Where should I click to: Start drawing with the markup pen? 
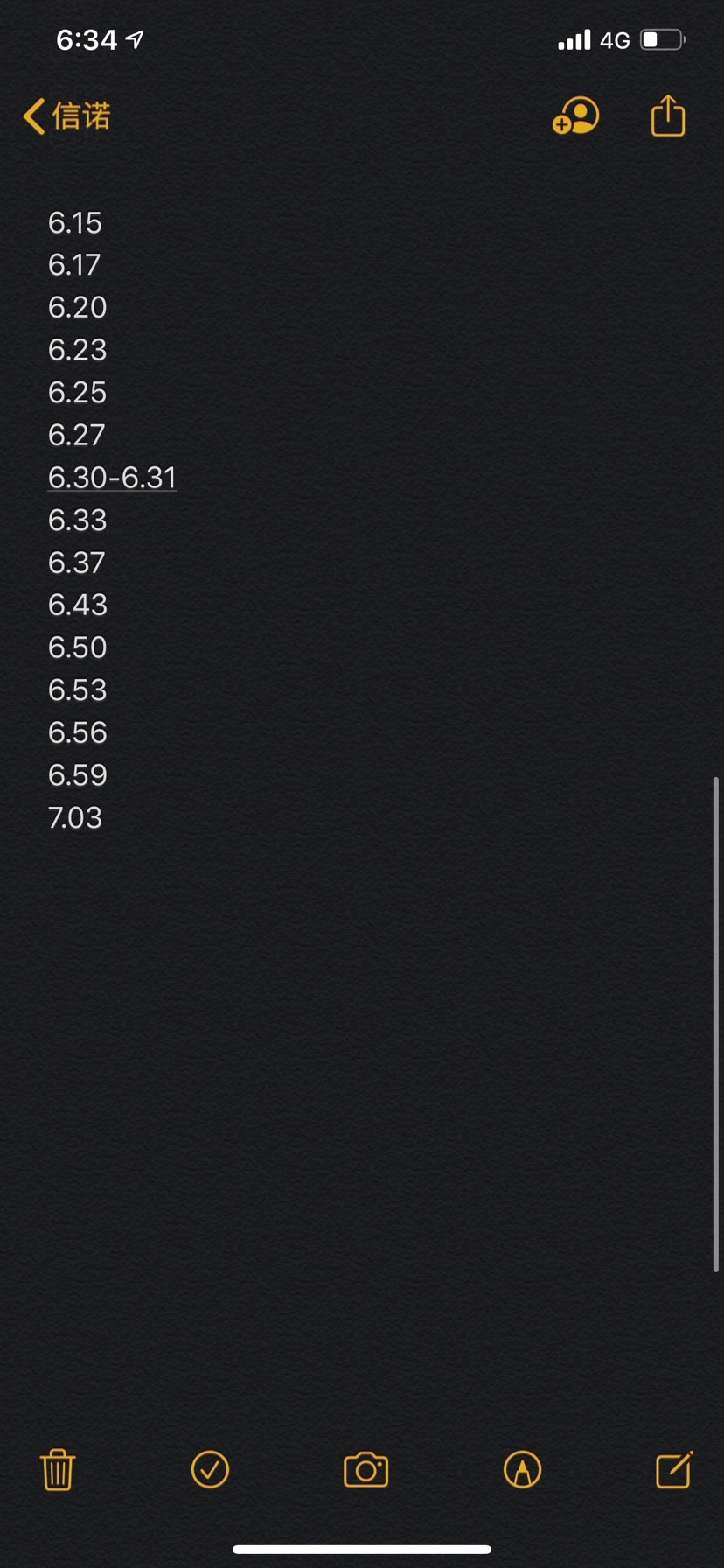(x=523, y=1469)
